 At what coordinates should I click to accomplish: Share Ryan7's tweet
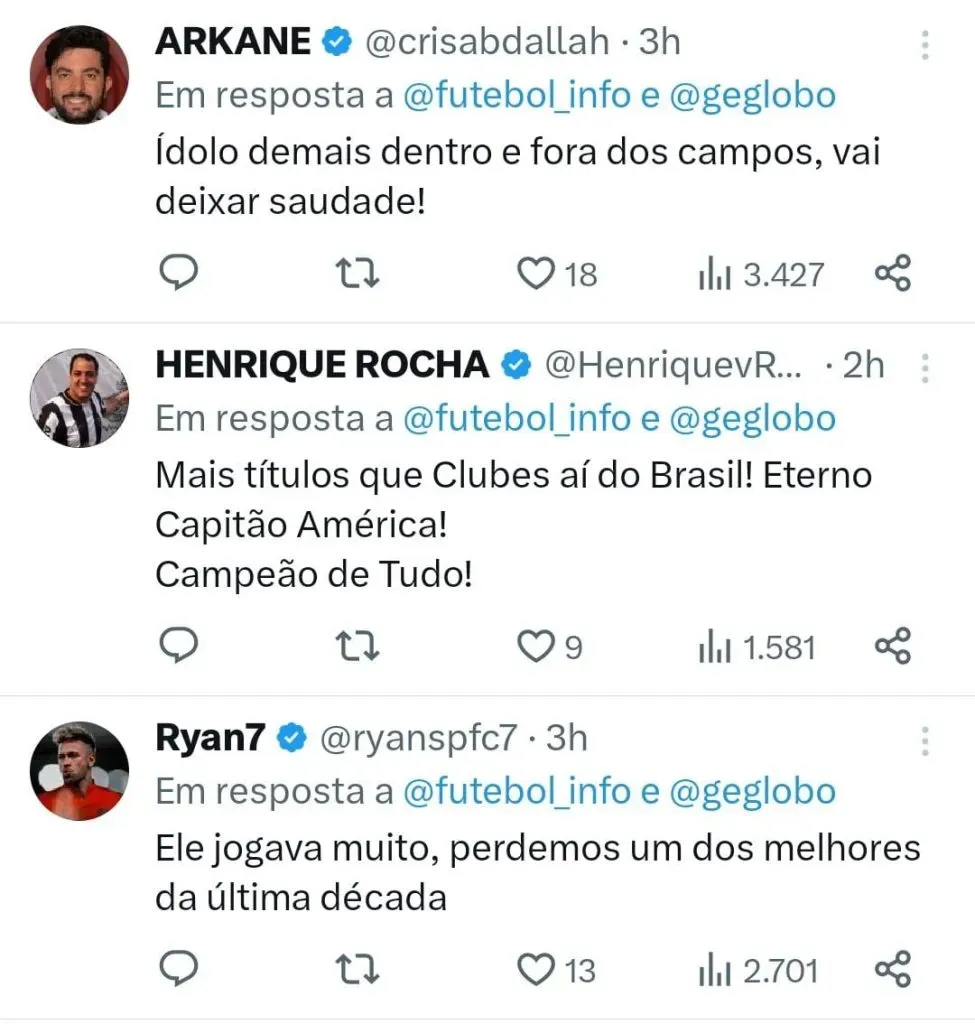(x=893, y=969)
